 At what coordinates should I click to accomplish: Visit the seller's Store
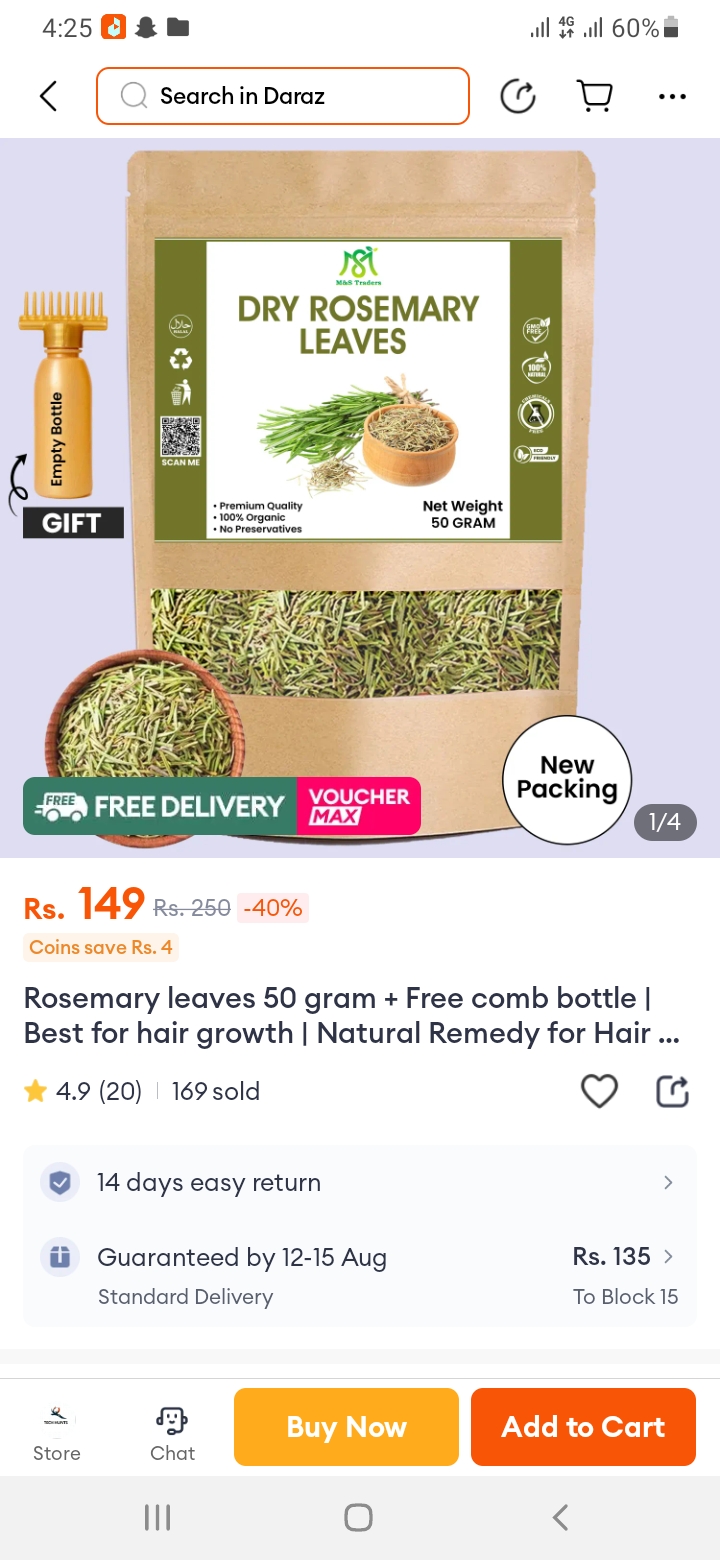tap(57, 1430)
